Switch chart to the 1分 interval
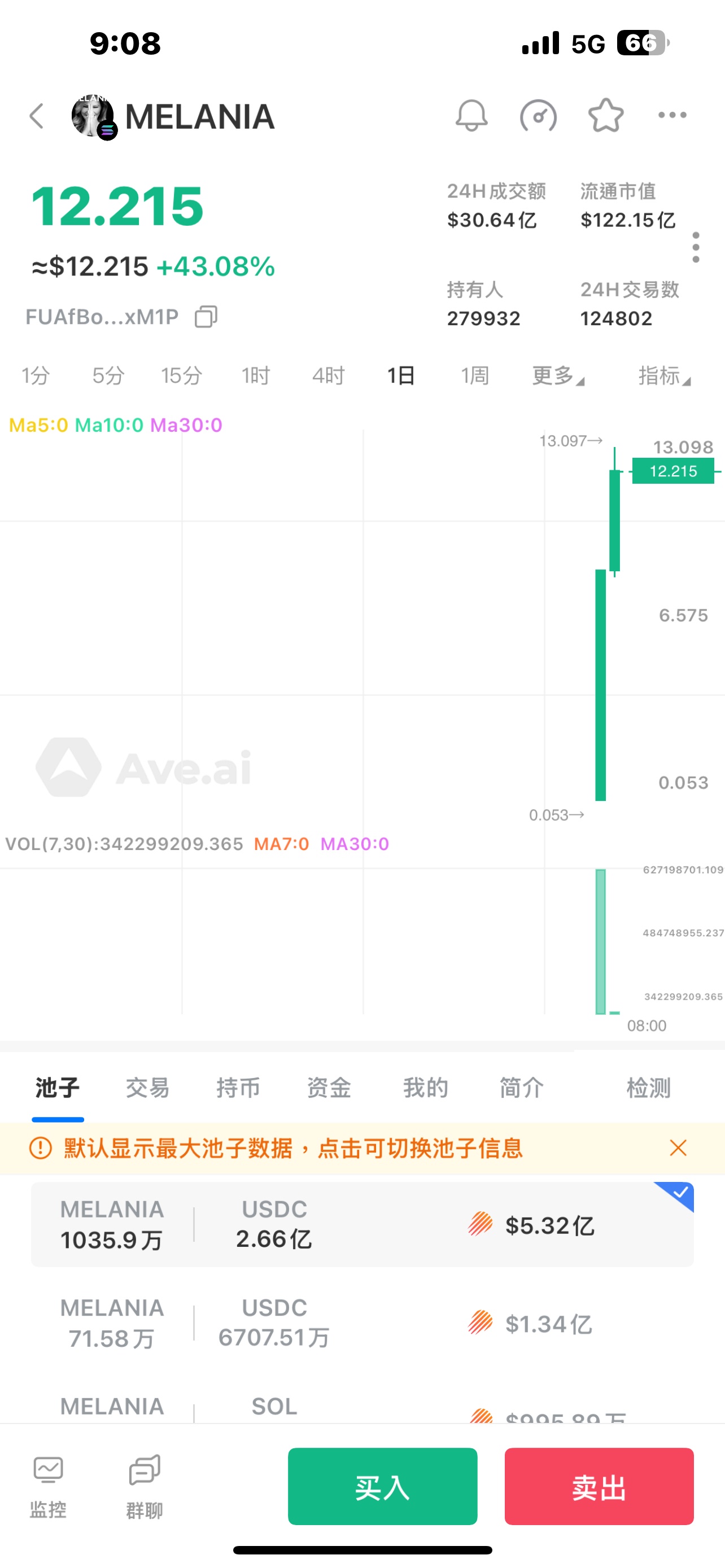The image size is (725, 1568). (x=36, y=375)
